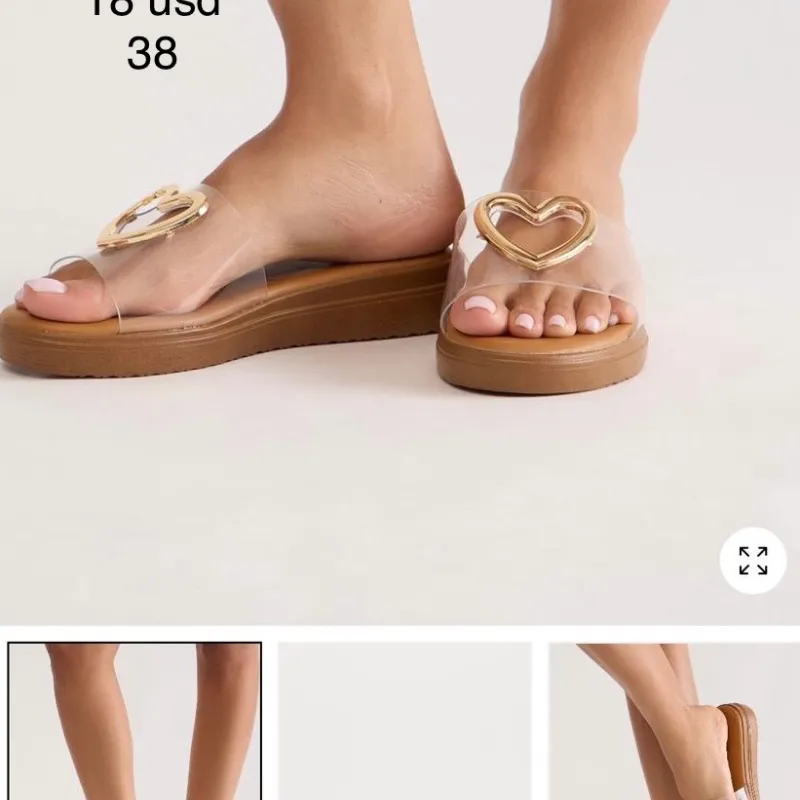Open the blank middle gallery thumbnail
Screen dimensions: 800x800
(x=404, y=720)
